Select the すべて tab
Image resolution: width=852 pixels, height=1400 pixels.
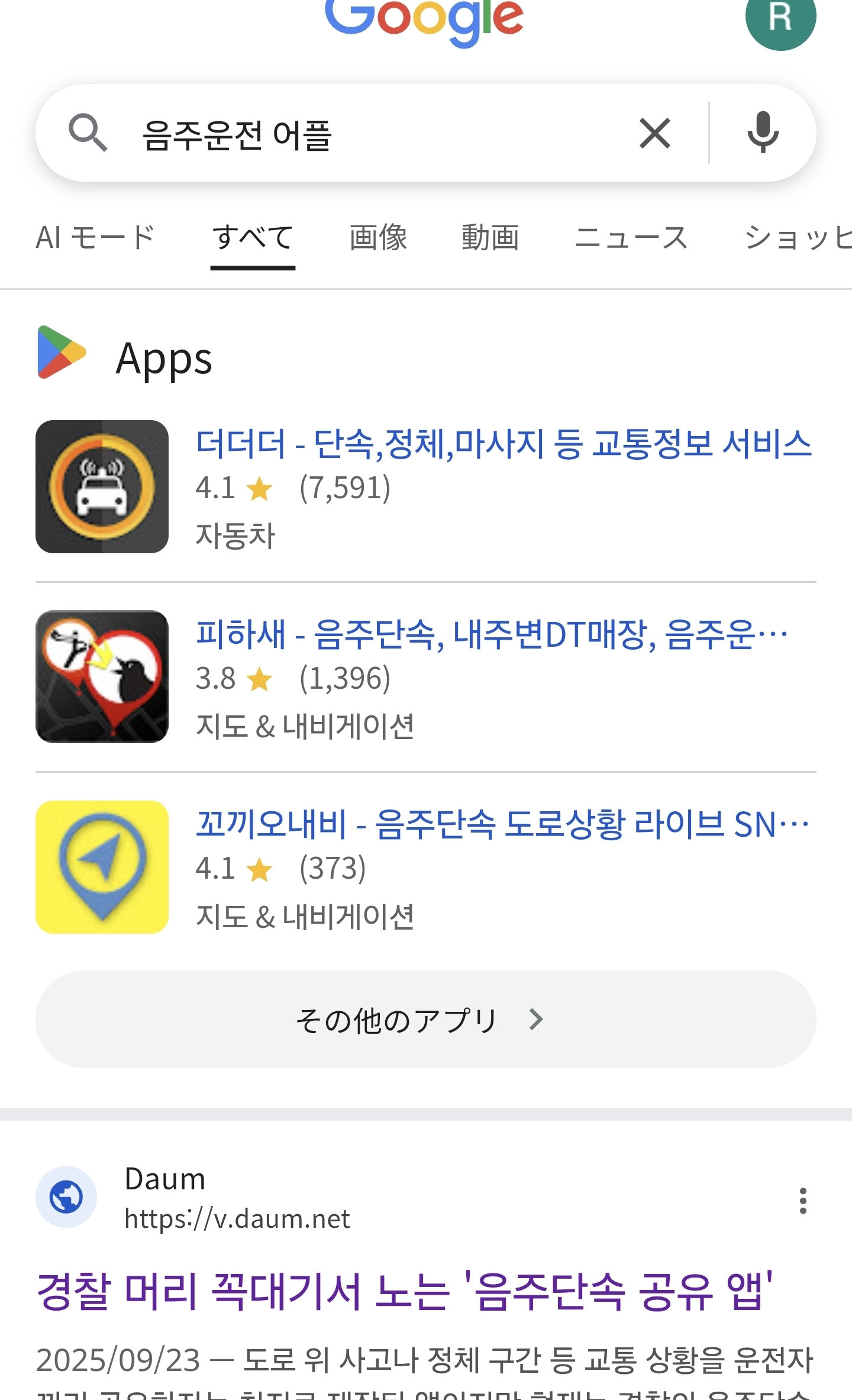253,238
